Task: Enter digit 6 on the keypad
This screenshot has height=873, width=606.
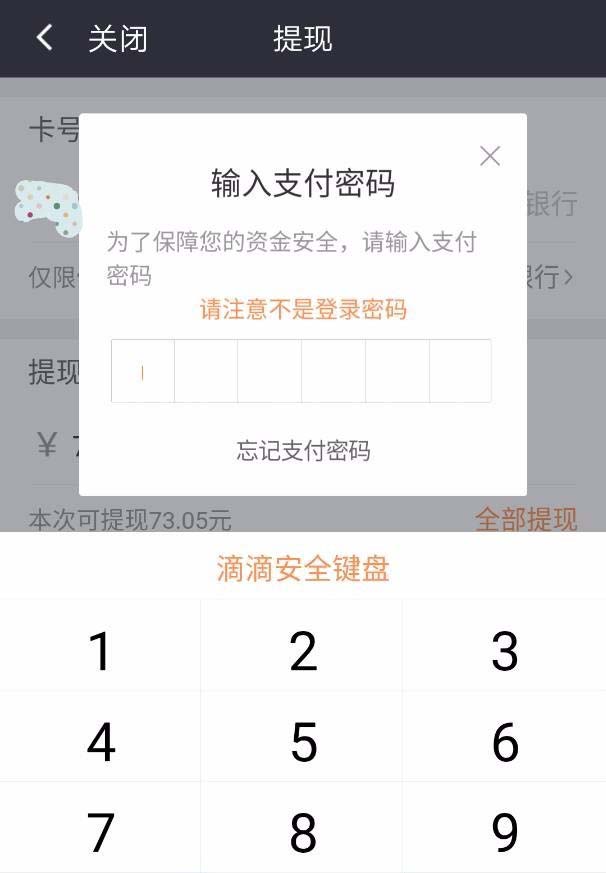Action: tap(505, 742)
